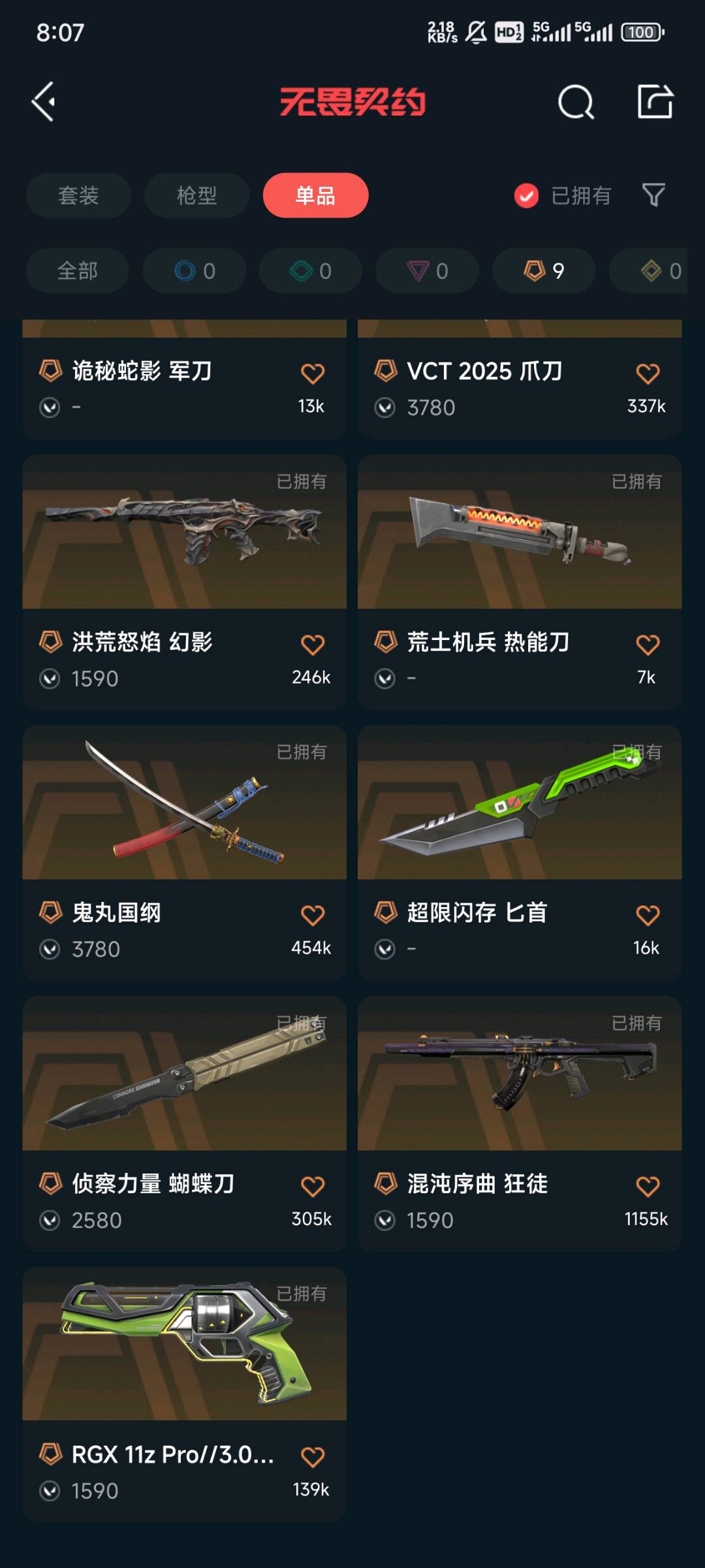Select the purple tier chip showing 0
The image size is (705, 1568).
click(427, 270)
